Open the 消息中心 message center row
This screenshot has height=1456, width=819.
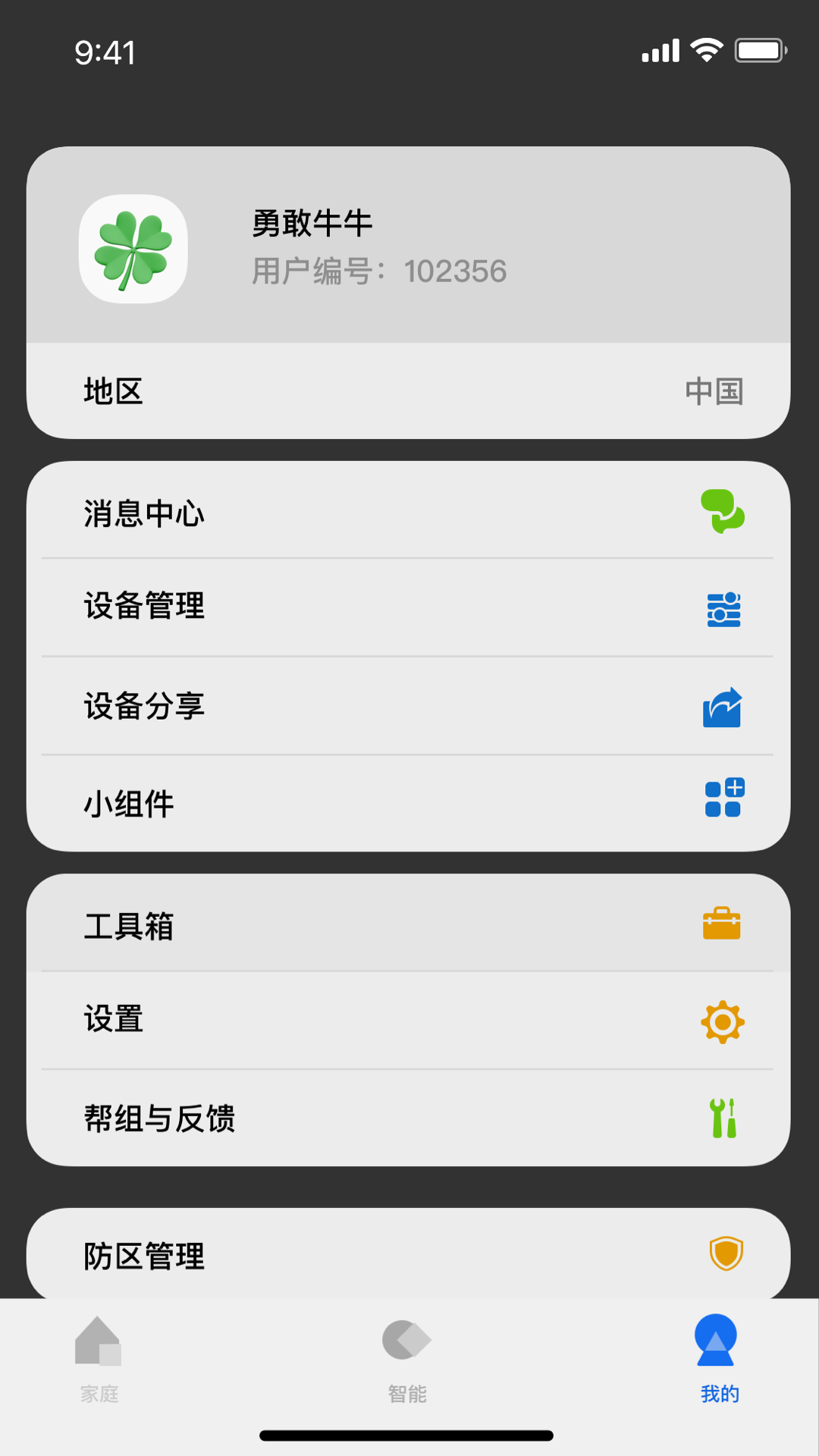[x=409, y=513]
